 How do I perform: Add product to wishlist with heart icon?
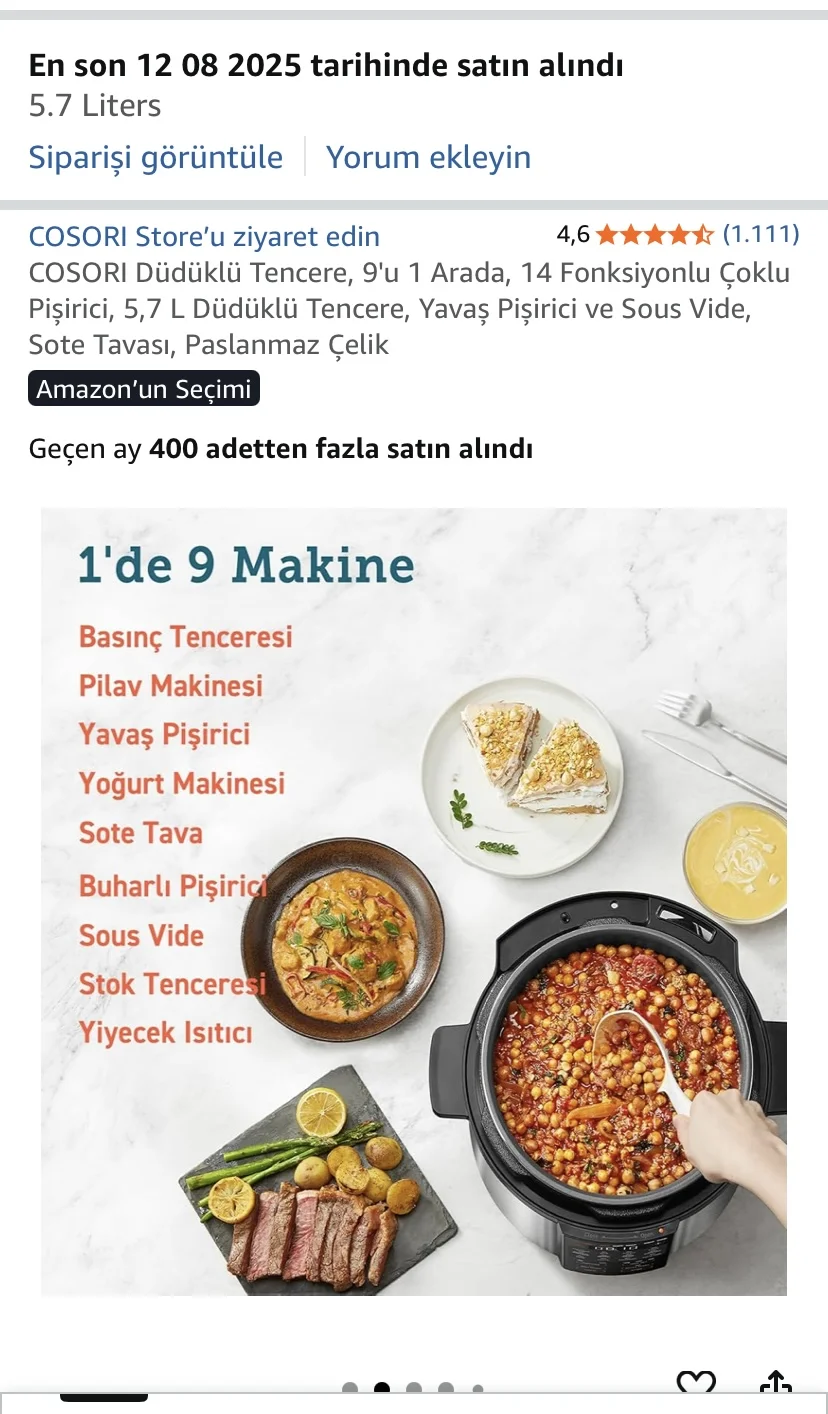pos(696,1384)
